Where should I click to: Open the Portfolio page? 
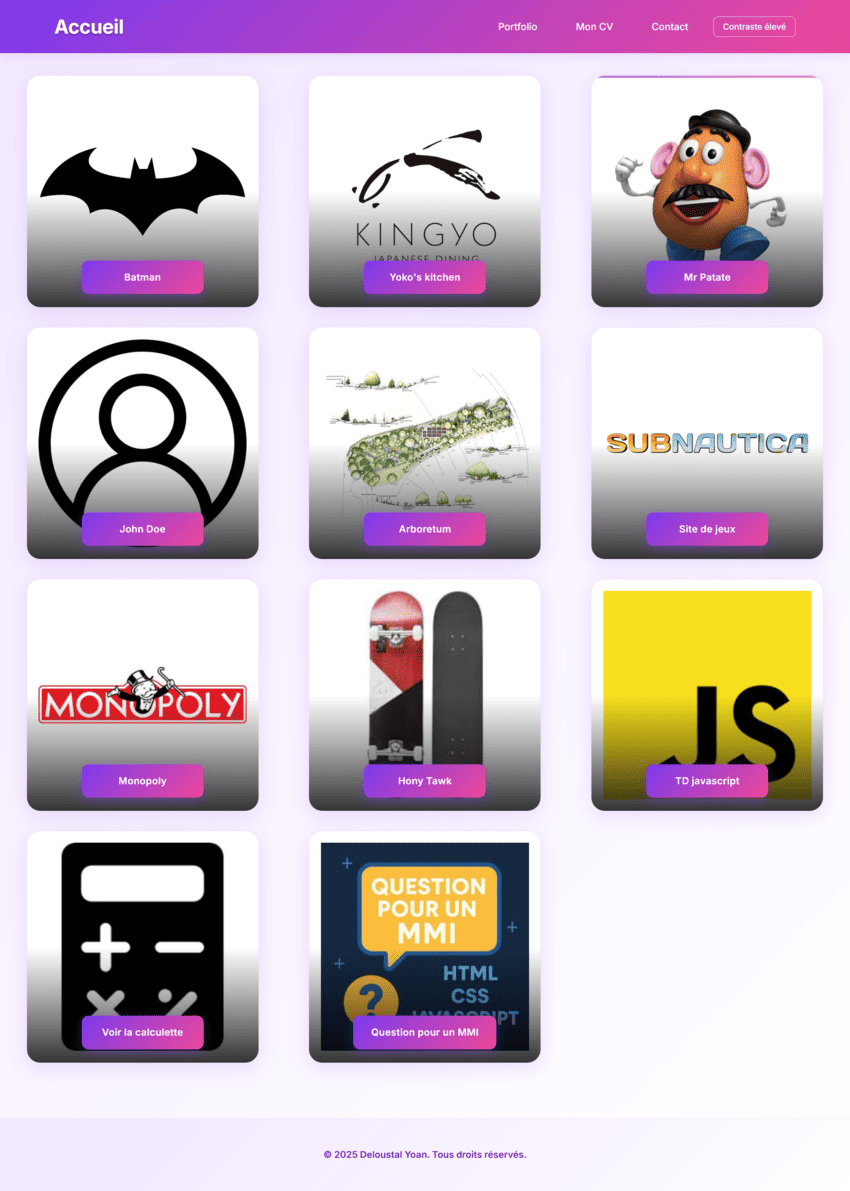(x=517, y=27)
